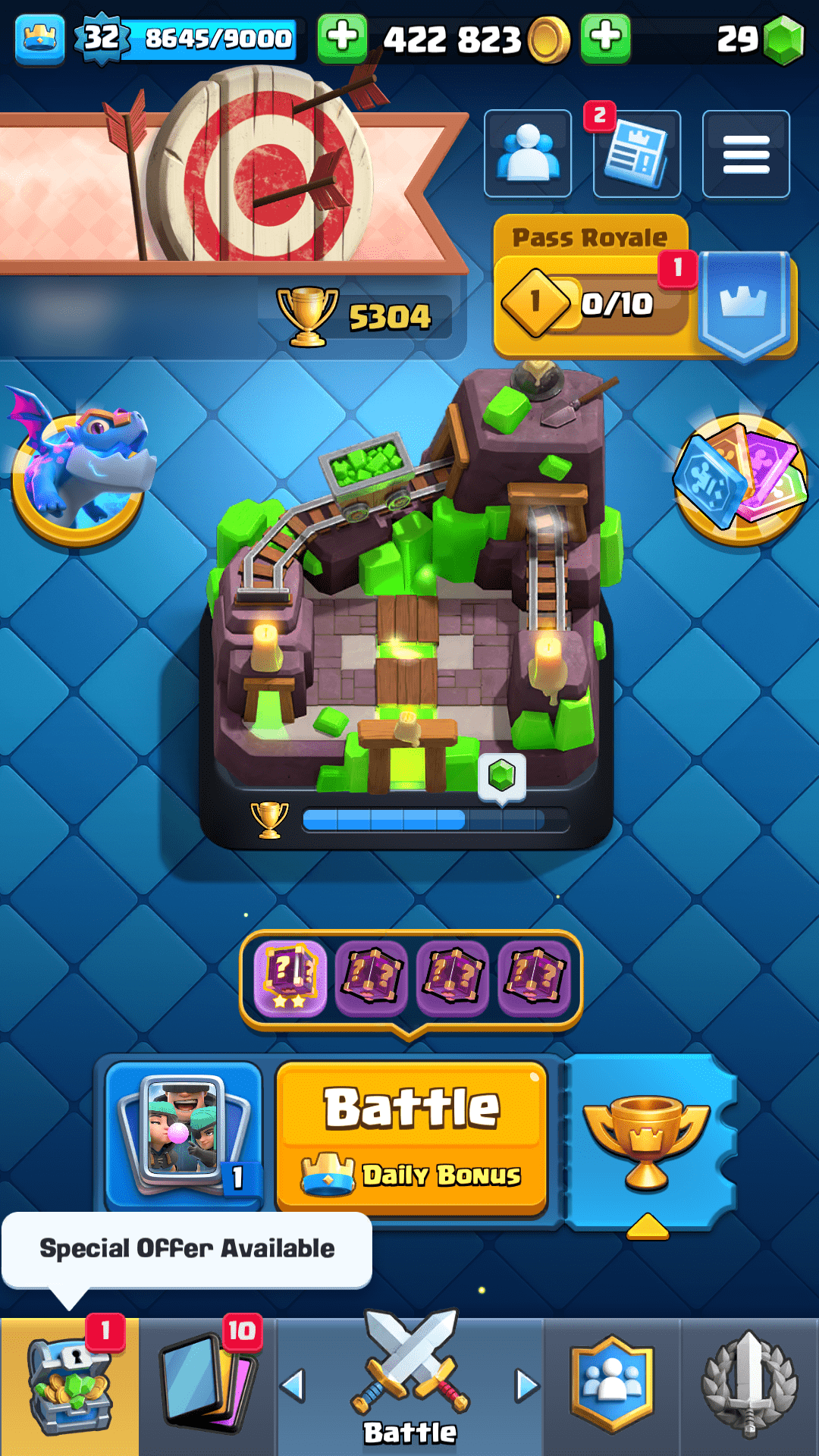Open the card tokens collection icon
The width and height of the screenshot is (819, 1456).
[740, 478]
